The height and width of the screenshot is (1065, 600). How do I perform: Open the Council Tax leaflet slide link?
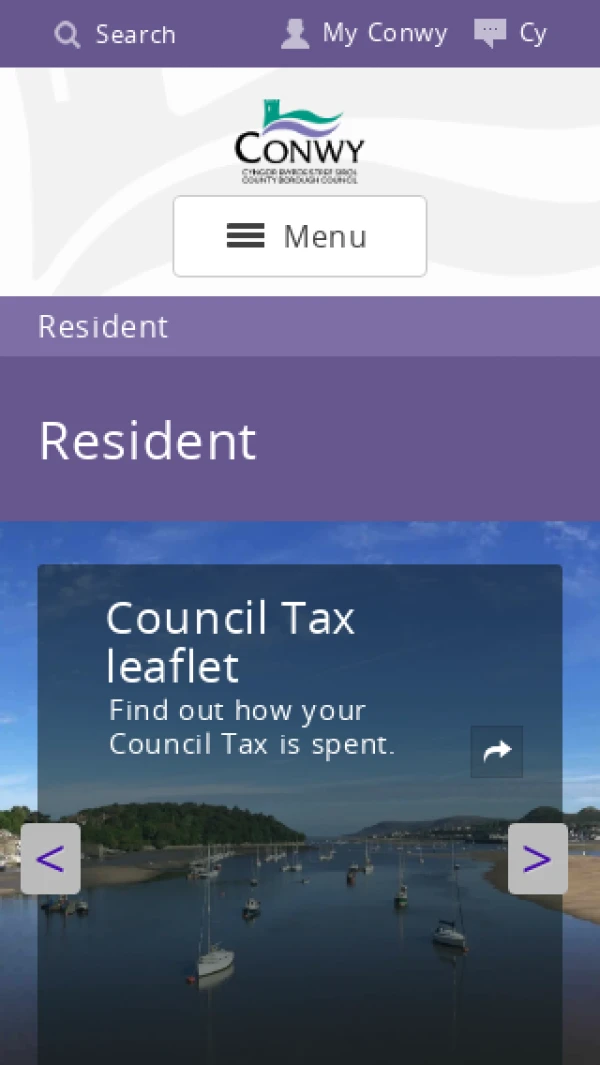pos(230,642)
